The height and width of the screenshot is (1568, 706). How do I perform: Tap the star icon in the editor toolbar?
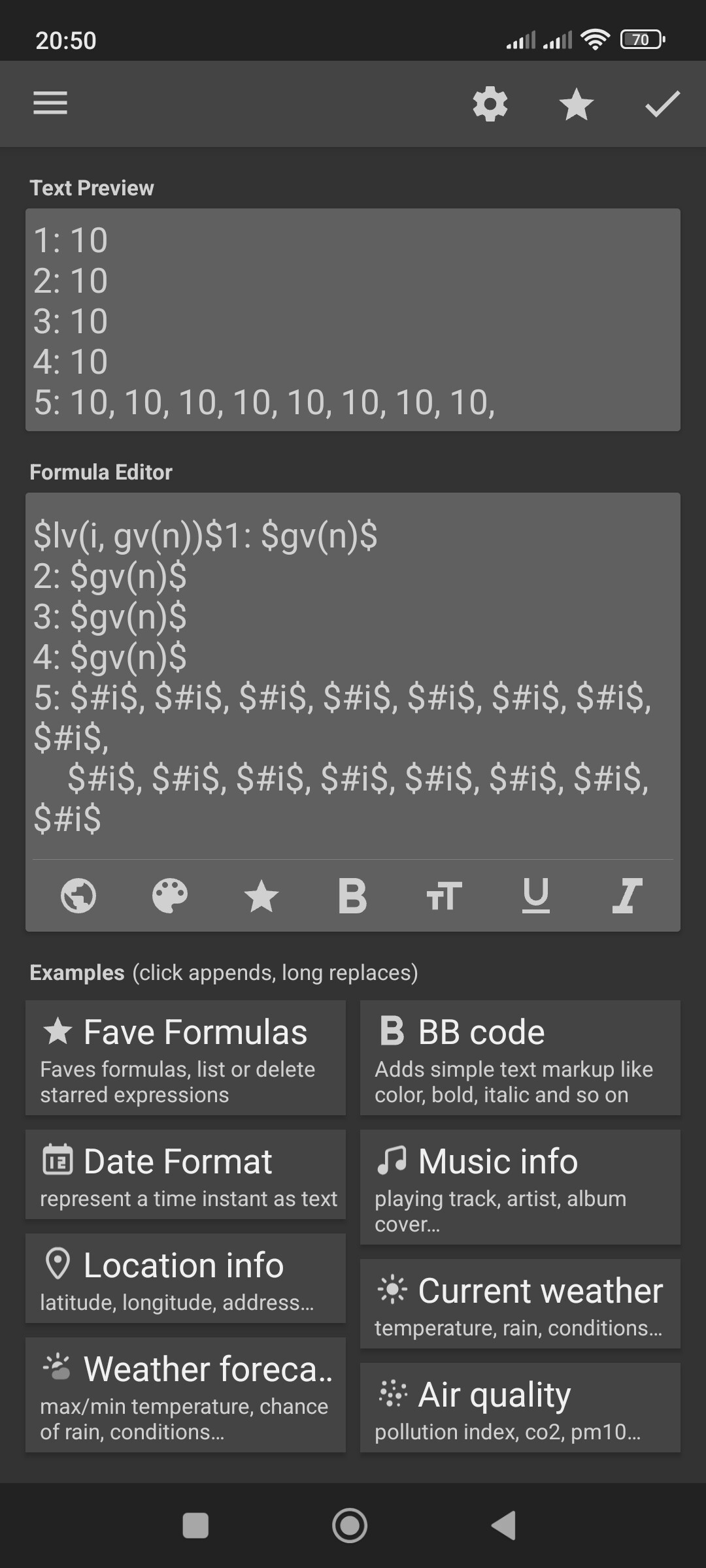(x=261, y=895)
